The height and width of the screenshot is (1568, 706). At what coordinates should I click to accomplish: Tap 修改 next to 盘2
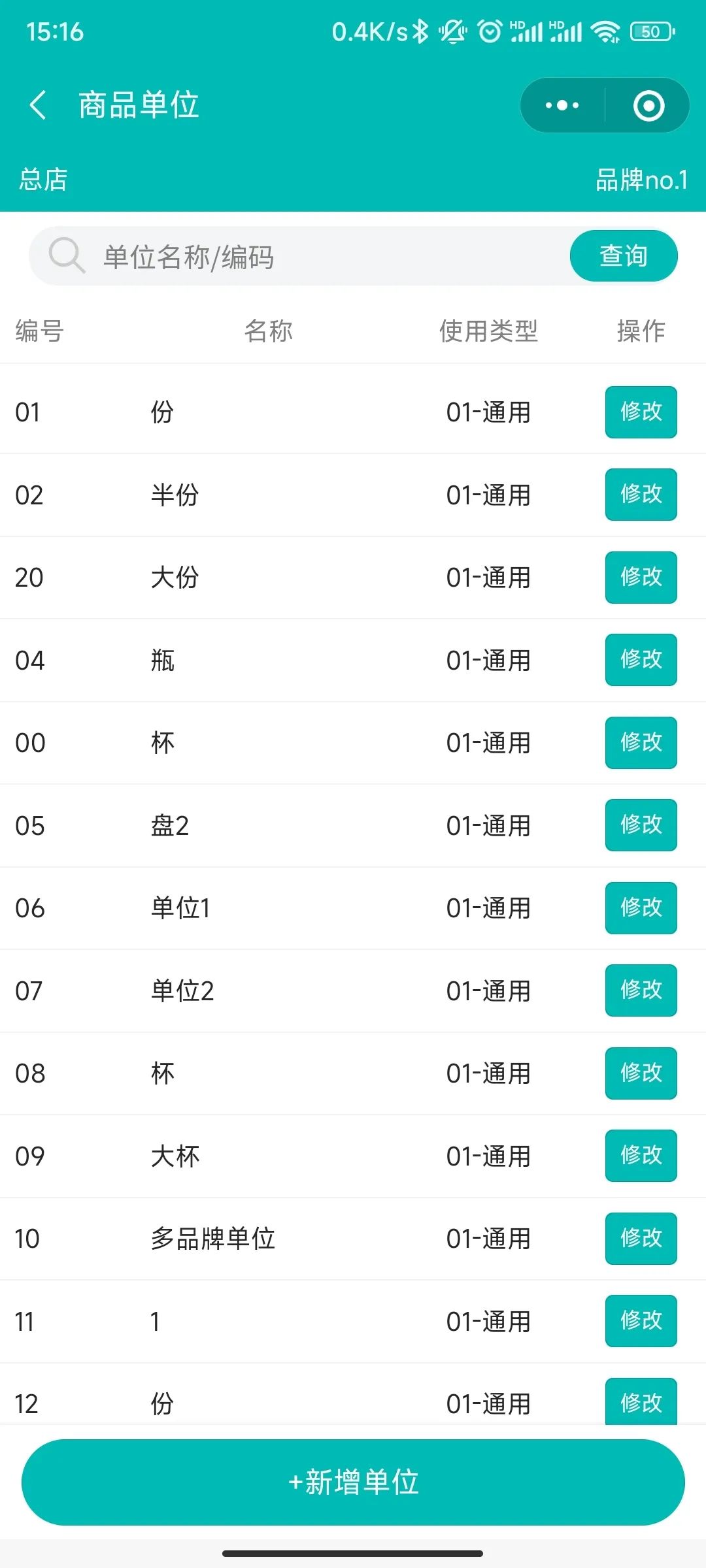[x=641, y=825]
